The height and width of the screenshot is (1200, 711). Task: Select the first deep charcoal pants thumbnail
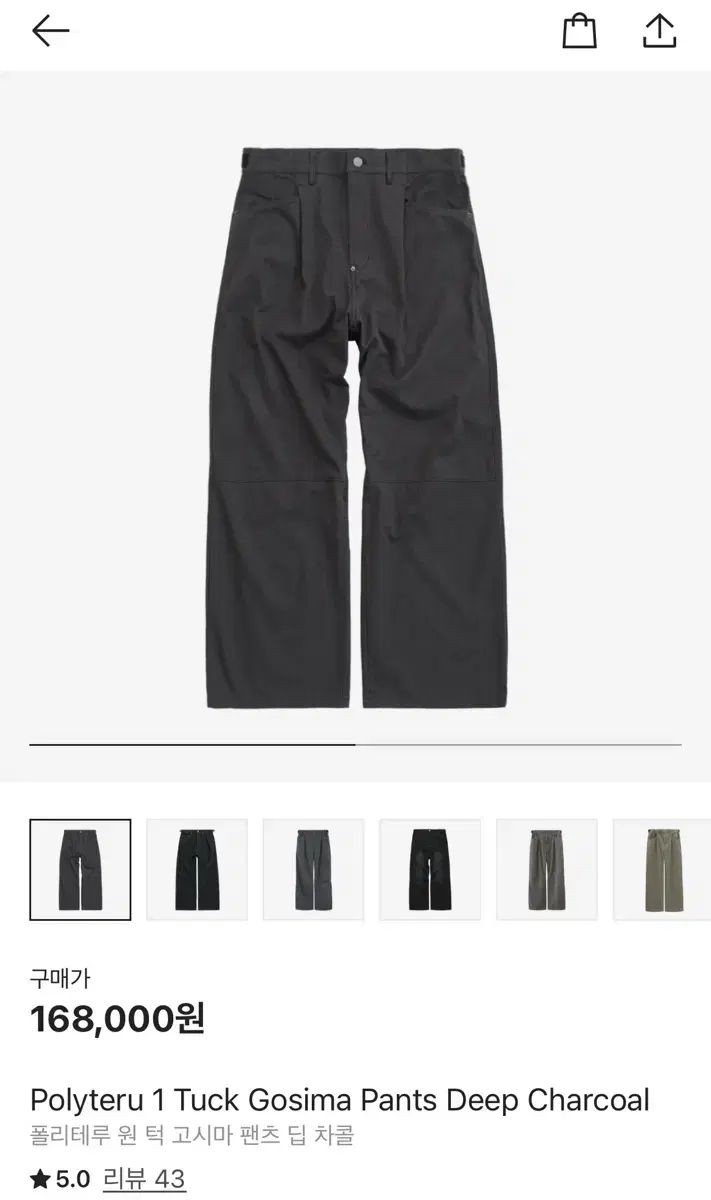pos(80,869)
